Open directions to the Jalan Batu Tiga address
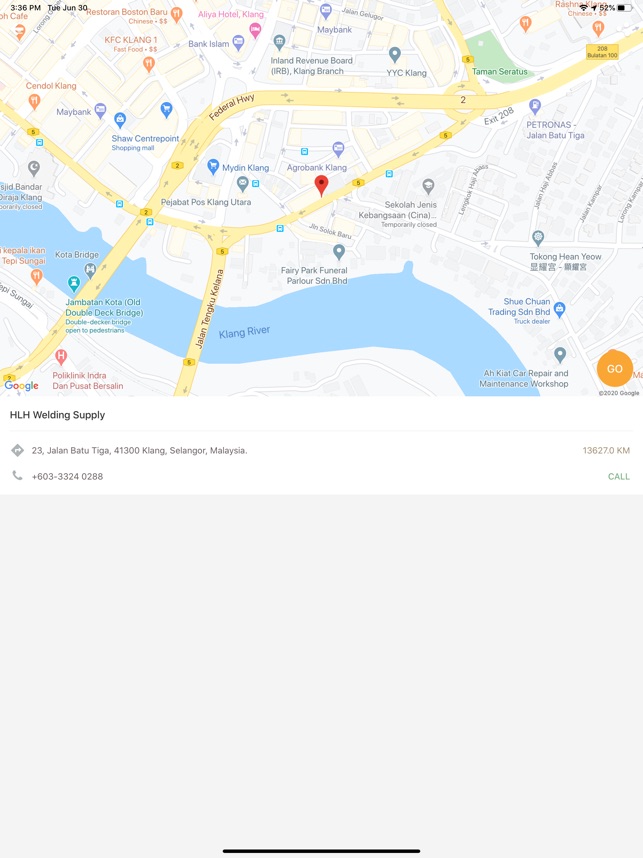Image resolution: width=643 pixels, height=858 pixels. (x=18, y=450)
